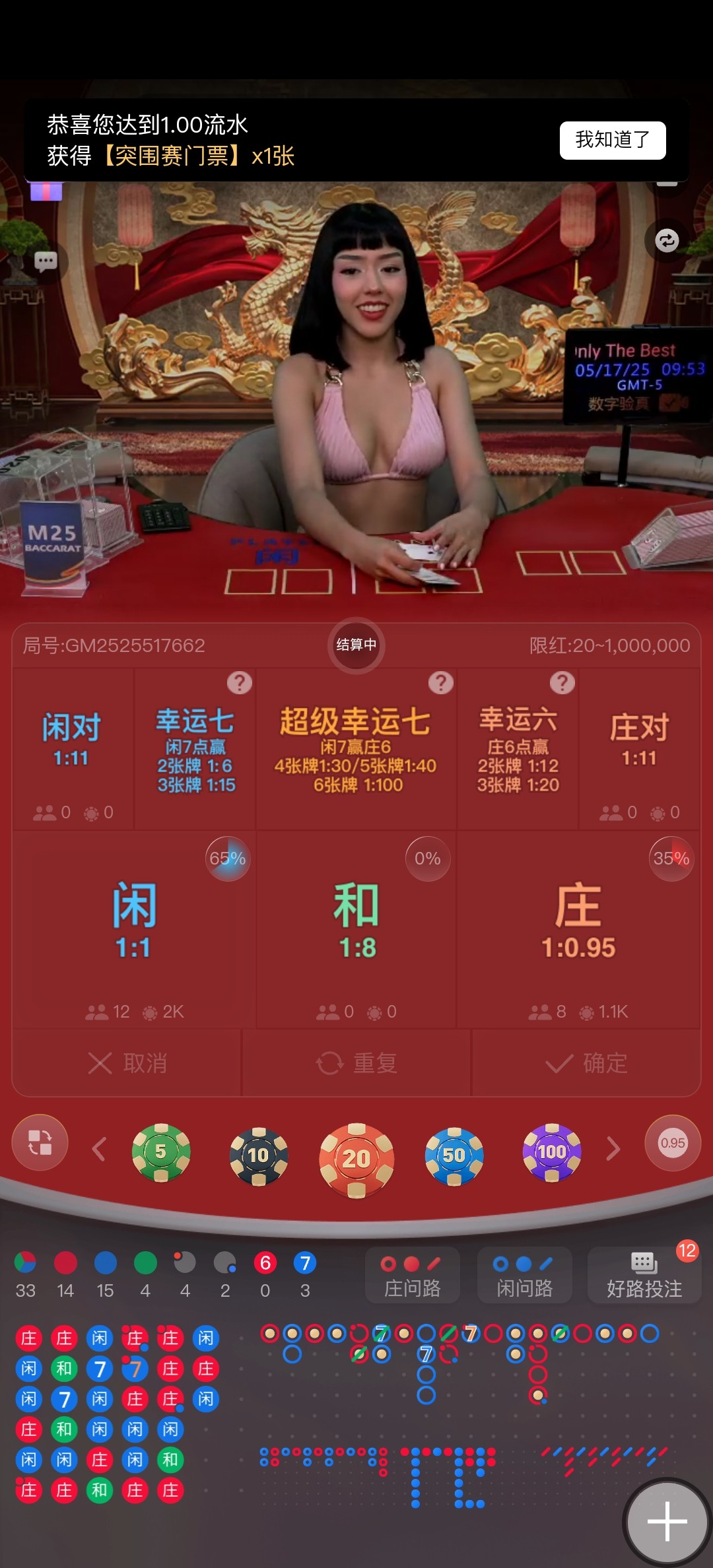The width and height of the screenshot is (713, 1568).
Task: Repeat the last bet with 重复
Action: (x=356, y=1063)
